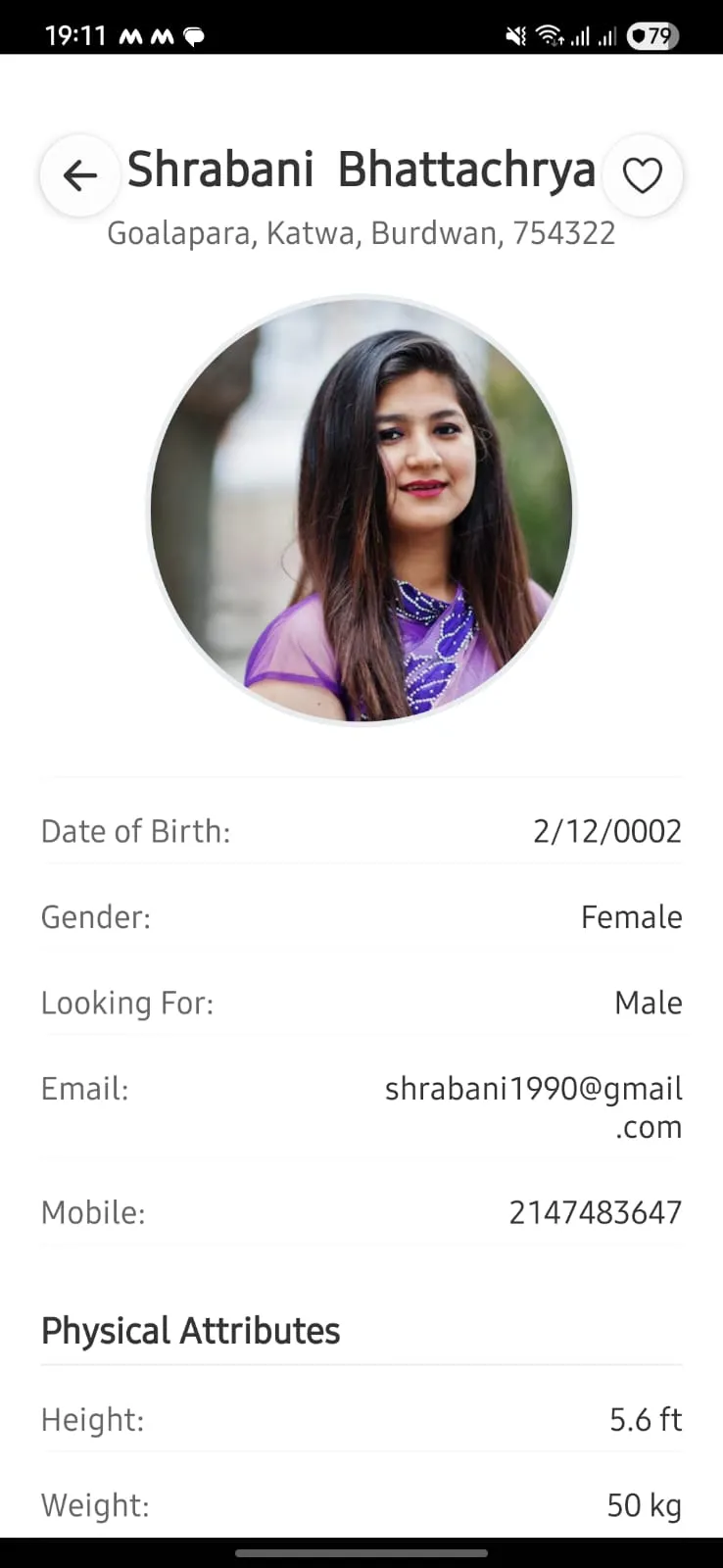The width and height of the screenshot is (723, 1568).
Task: Tap the back arrow icon
Action: [78, 174]
